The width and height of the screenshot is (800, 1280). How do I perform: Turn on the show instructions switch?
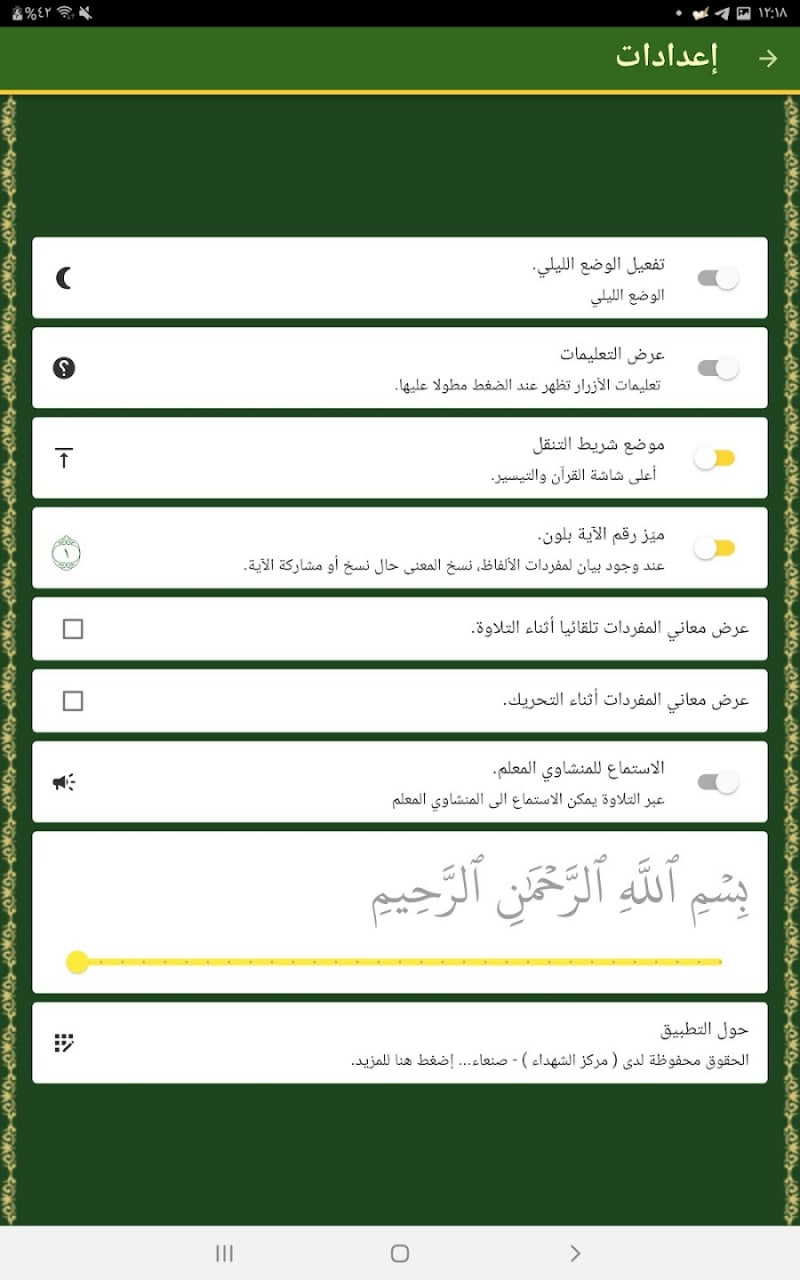(x=718, y=368)
